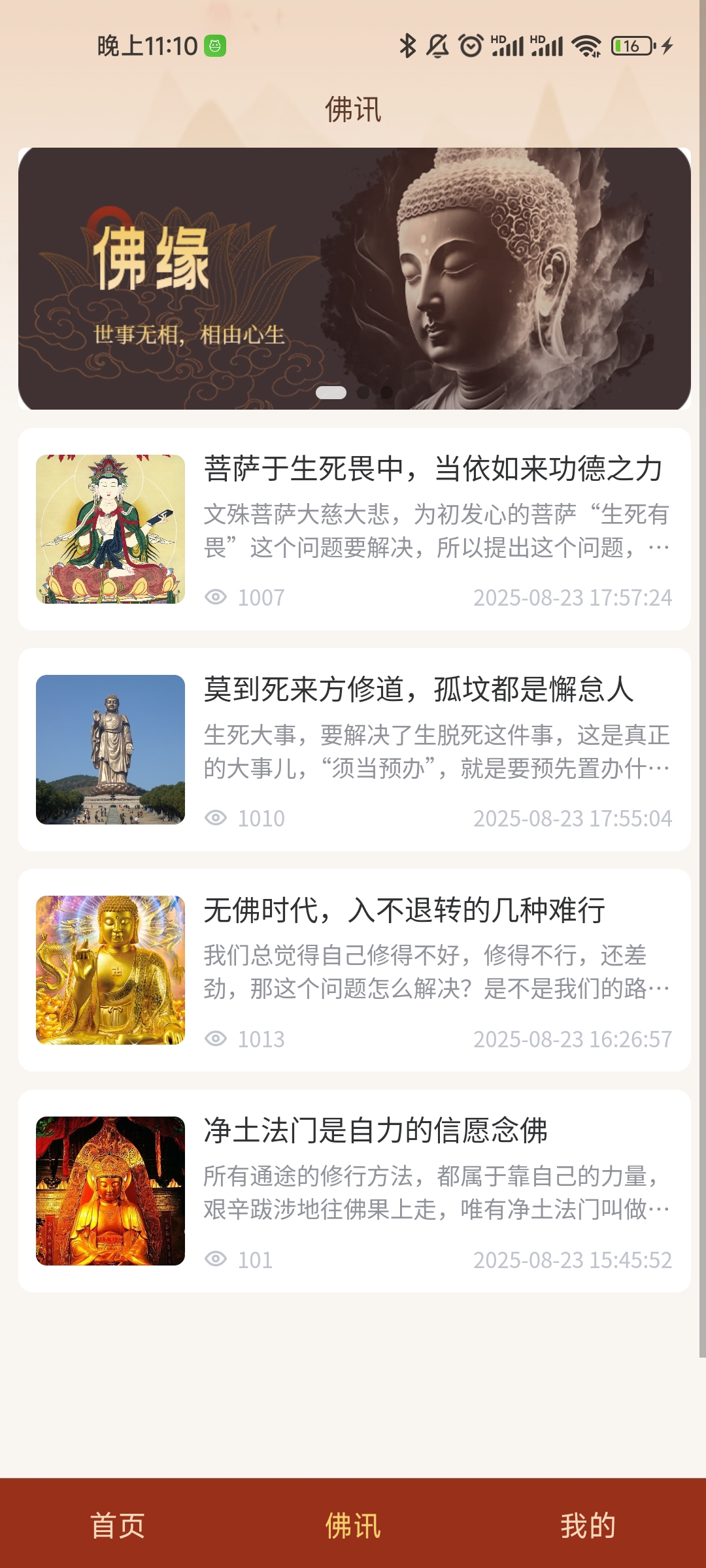The width and height of the screenshot is (706, 1568).
Task: Tap the Wi-Fi icon in the status bar
Action: click(x=586, y=44)
